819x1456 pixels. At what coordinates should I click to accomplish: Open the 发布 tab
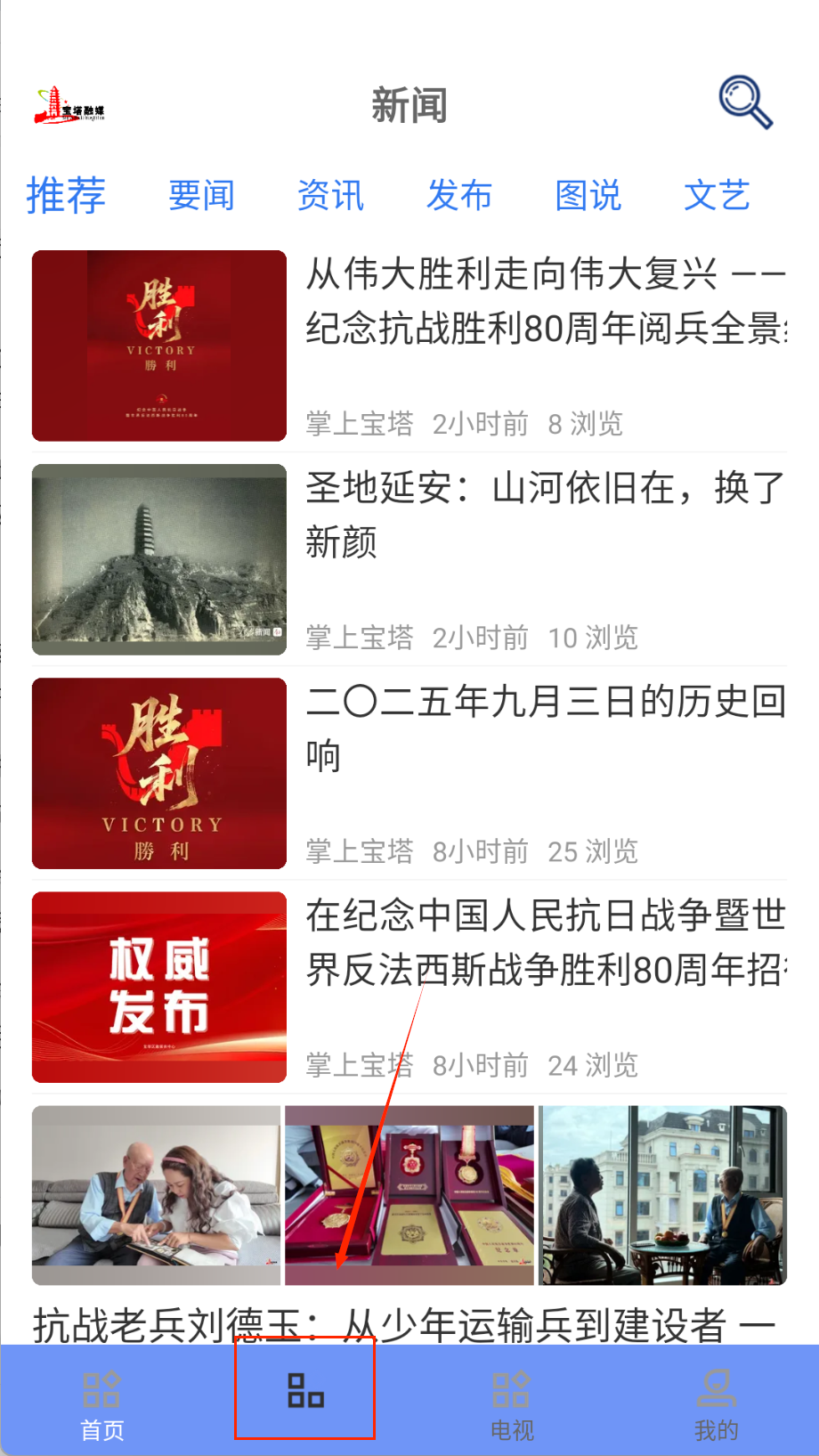(459, 196)
